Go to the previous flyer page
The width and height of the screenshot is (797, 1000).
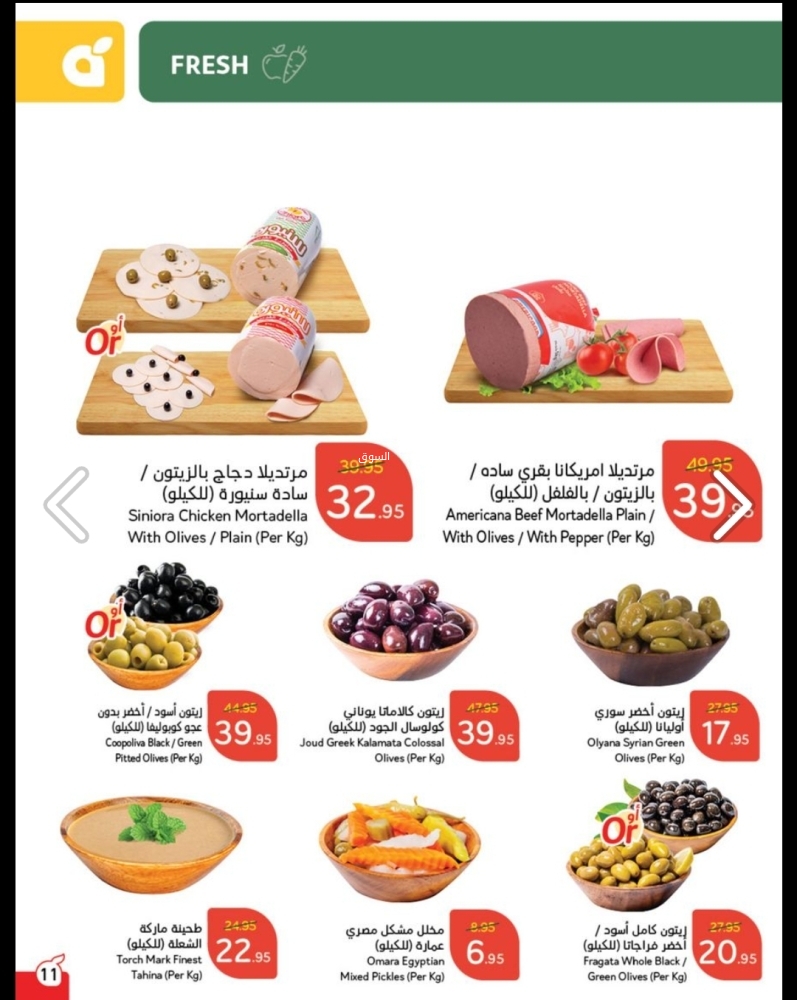click(67, 504)
